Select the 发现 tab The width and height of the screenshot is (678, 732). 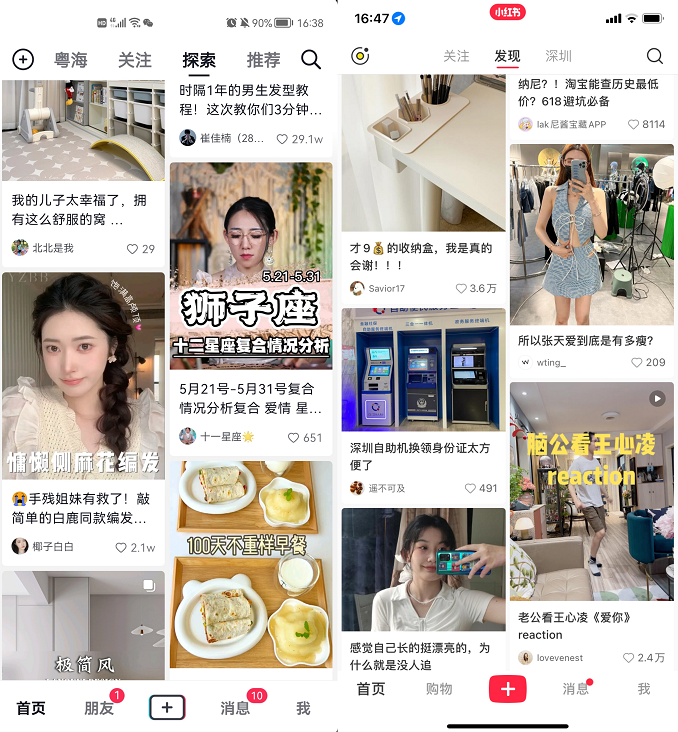point(507,56)
